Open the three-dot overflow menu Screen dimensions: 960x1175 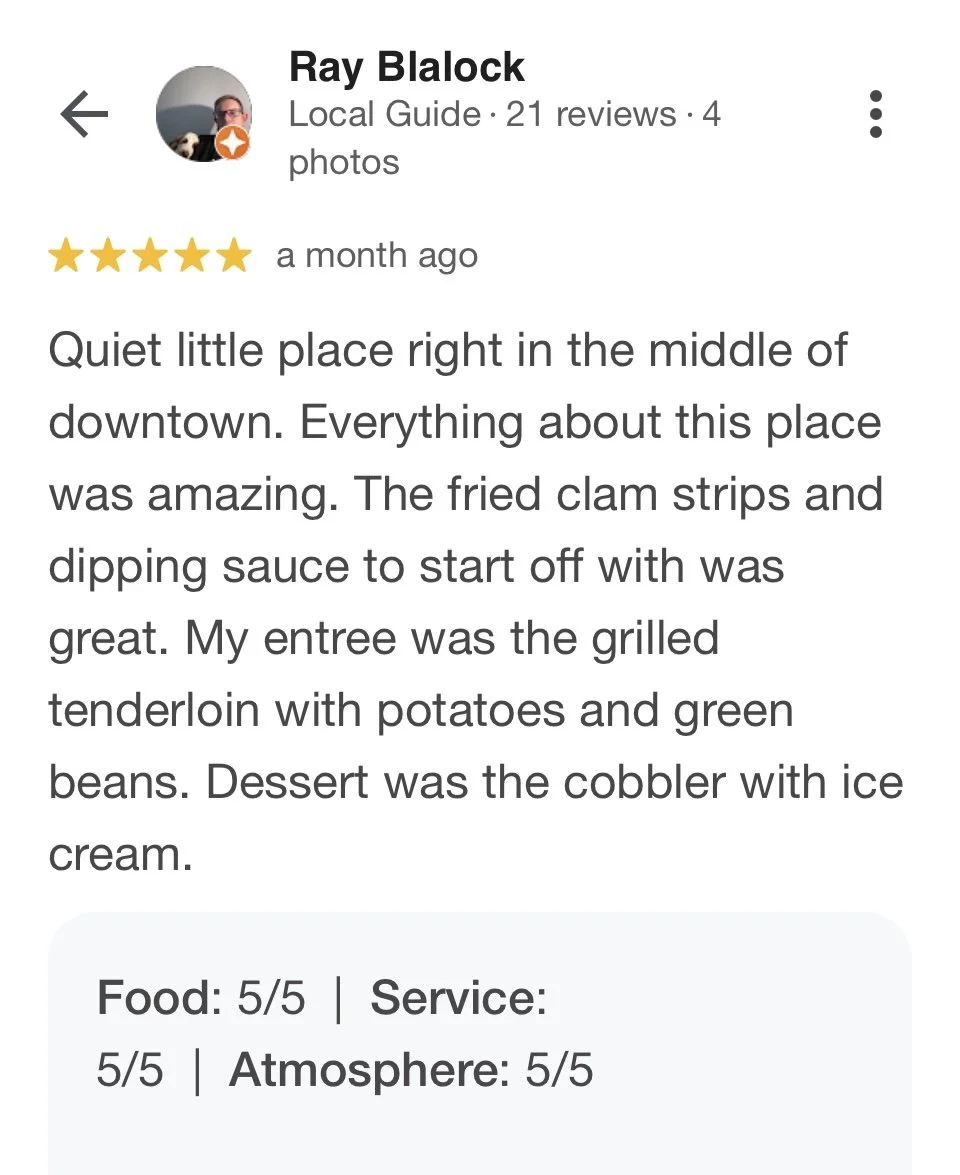[876, 114]
